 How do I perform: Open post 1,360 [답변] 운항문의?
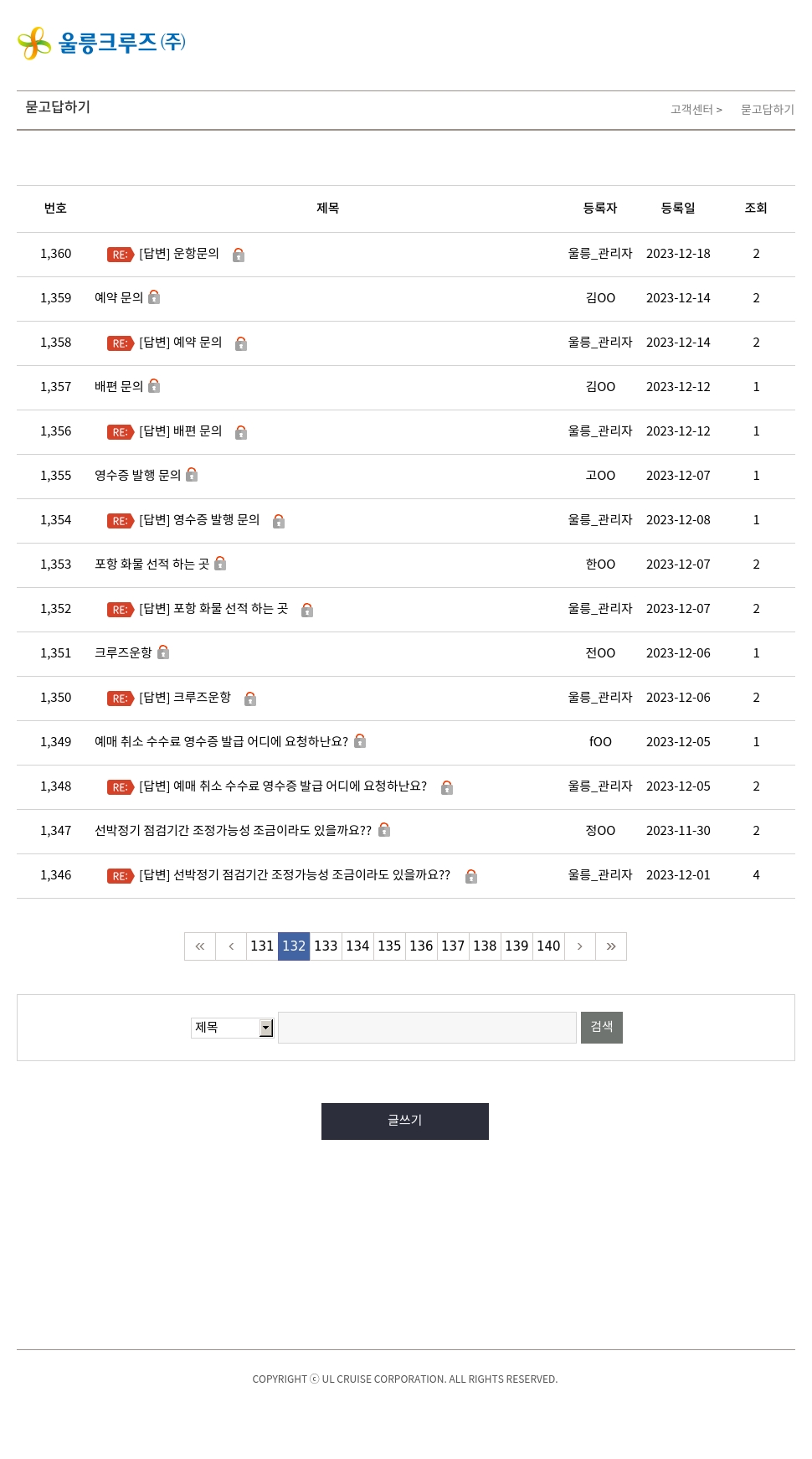[x=178, y=254]
